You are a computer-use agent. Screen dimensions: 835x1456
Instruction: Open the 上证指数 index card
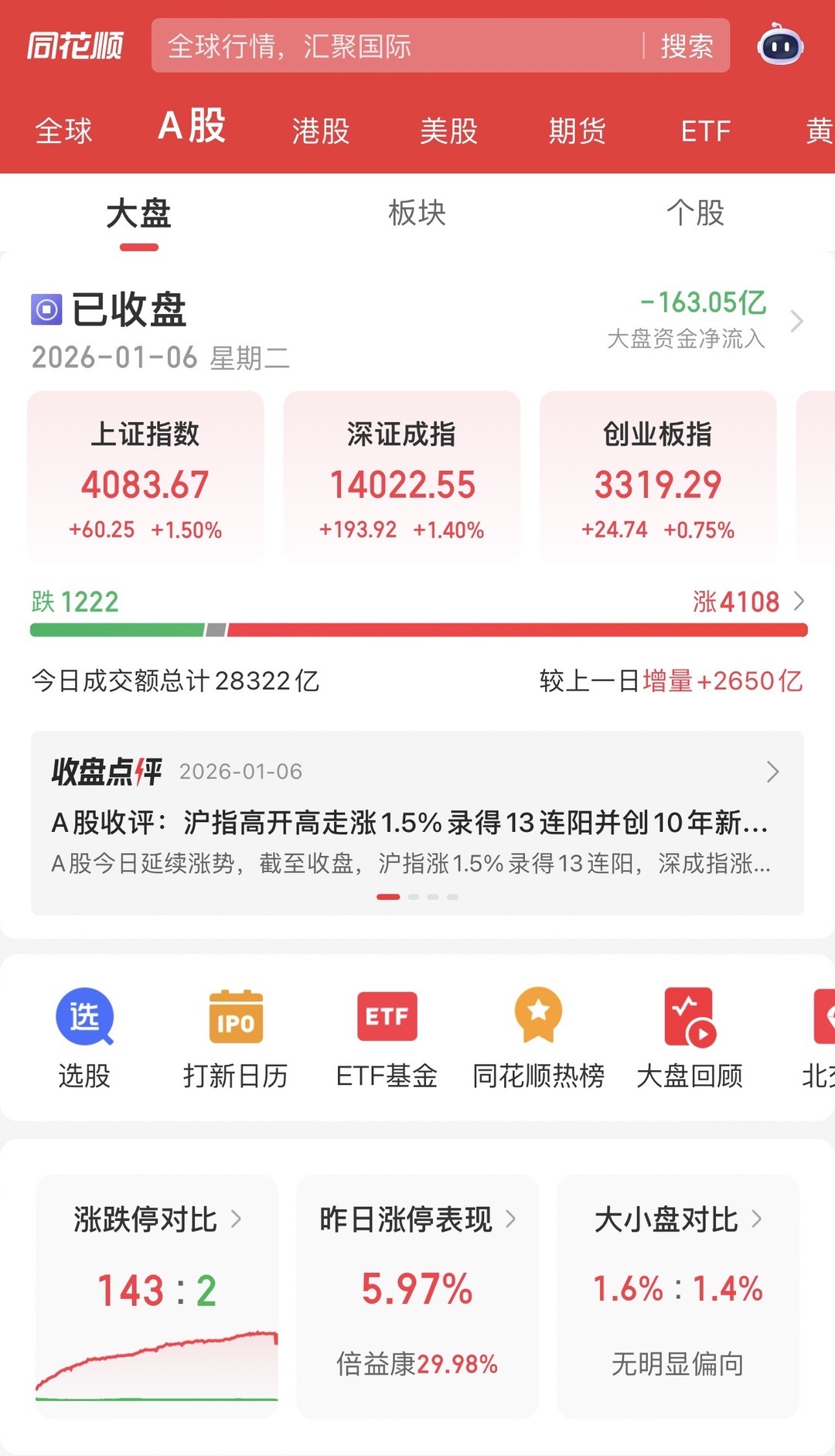click(x=145, y=476)
